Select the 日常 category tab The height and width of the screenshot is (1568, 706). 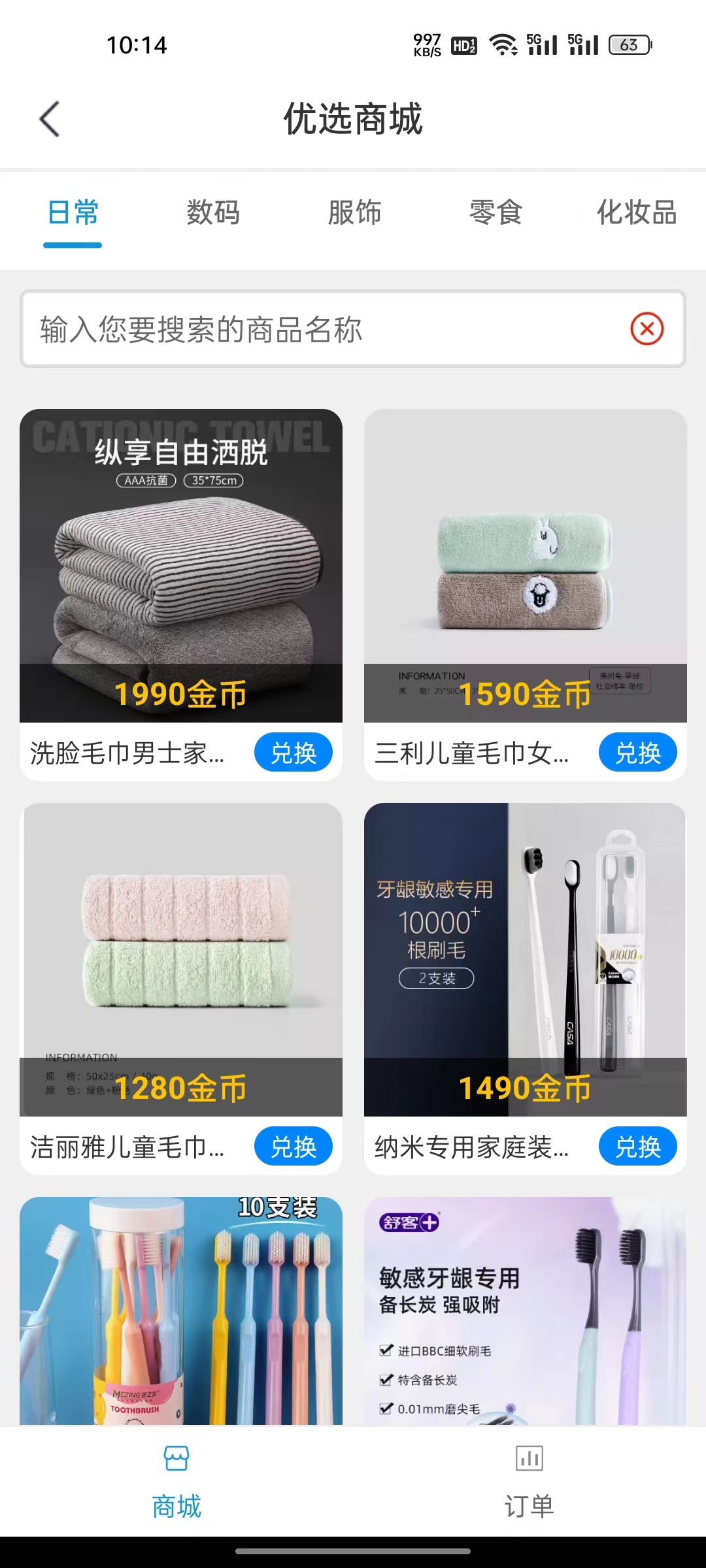click(x=73, y=213)
